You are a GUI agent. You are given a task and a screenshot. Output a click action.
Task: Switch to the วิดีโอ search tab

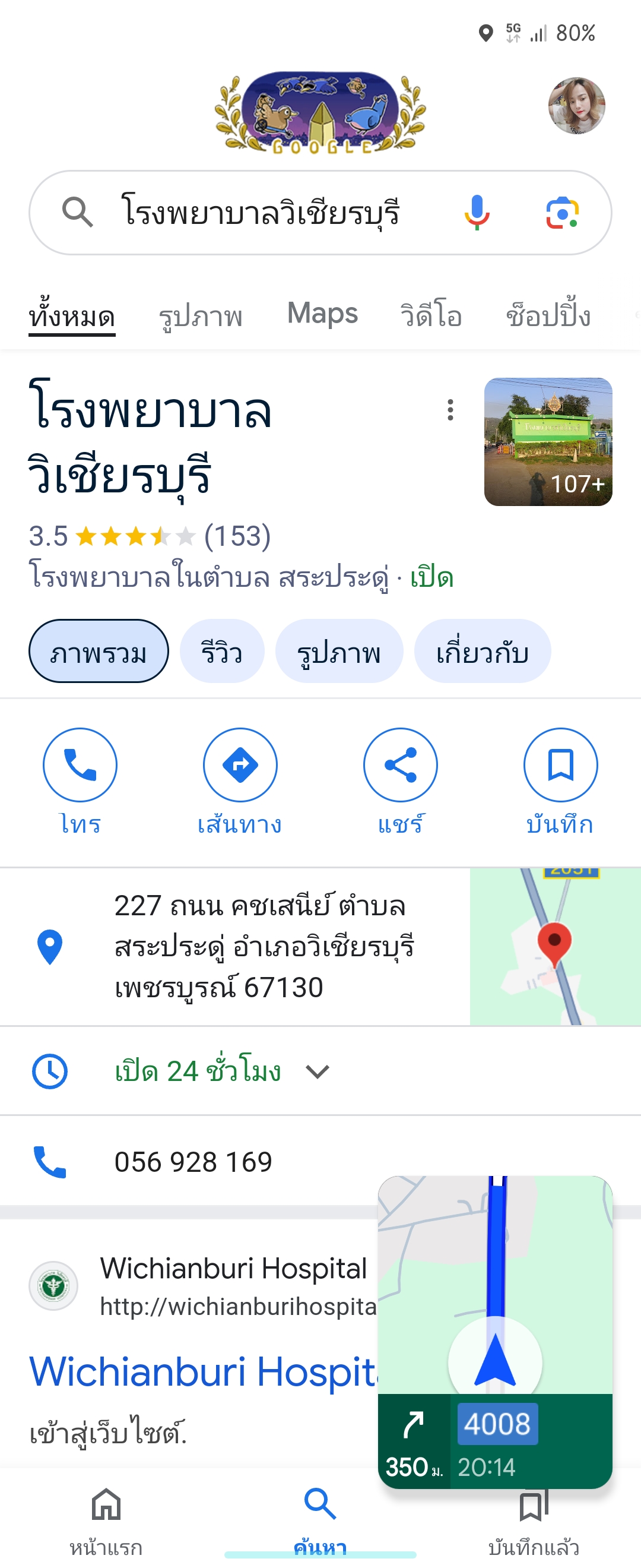430,316
